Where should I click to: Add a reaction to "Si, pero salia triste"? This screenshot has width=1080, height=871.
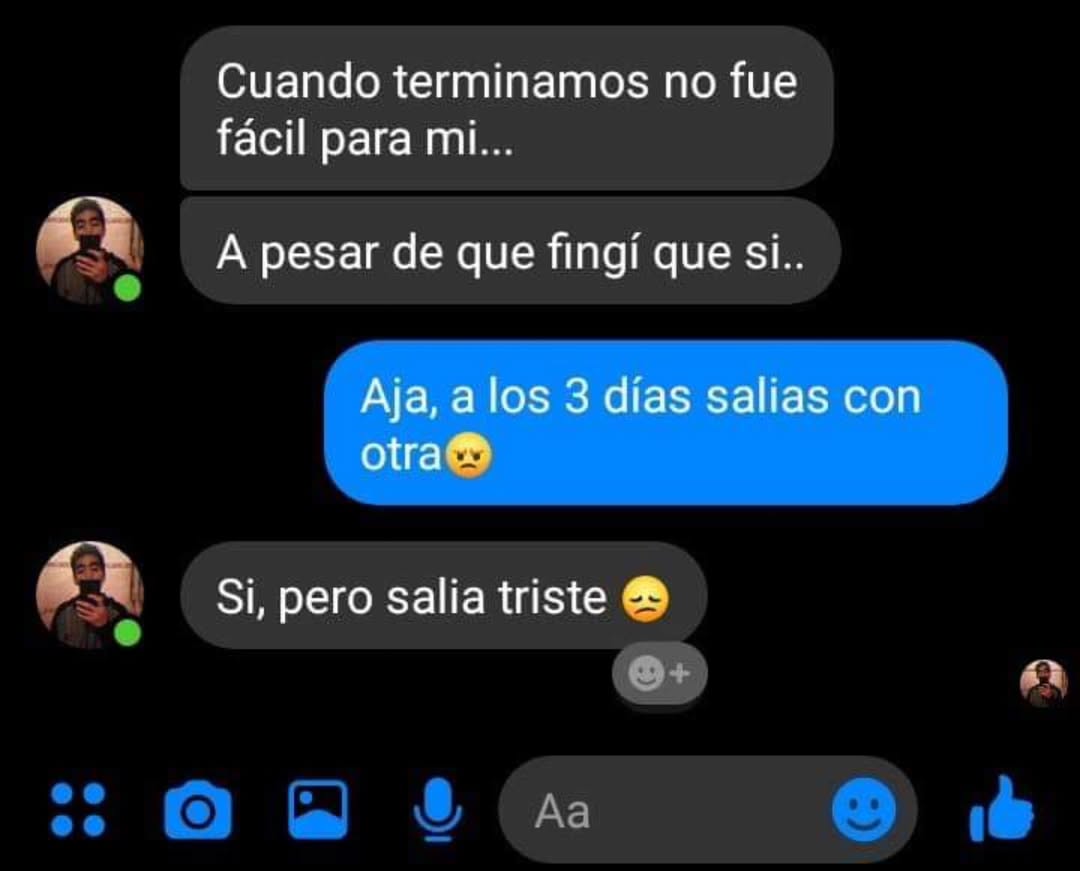click(659, 677)
